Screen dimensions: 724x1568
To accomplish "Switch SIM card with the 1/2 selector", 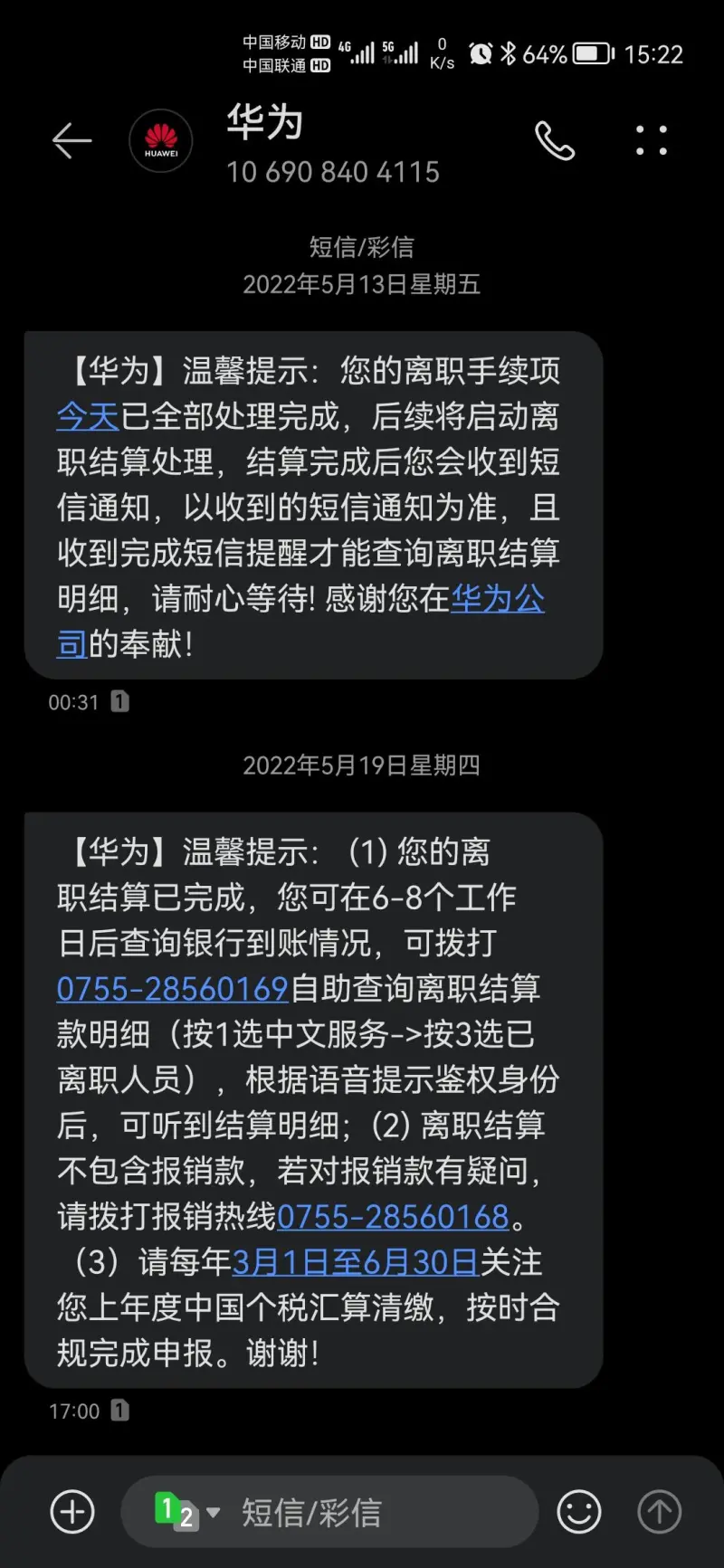I will [x=186, y=1512].
